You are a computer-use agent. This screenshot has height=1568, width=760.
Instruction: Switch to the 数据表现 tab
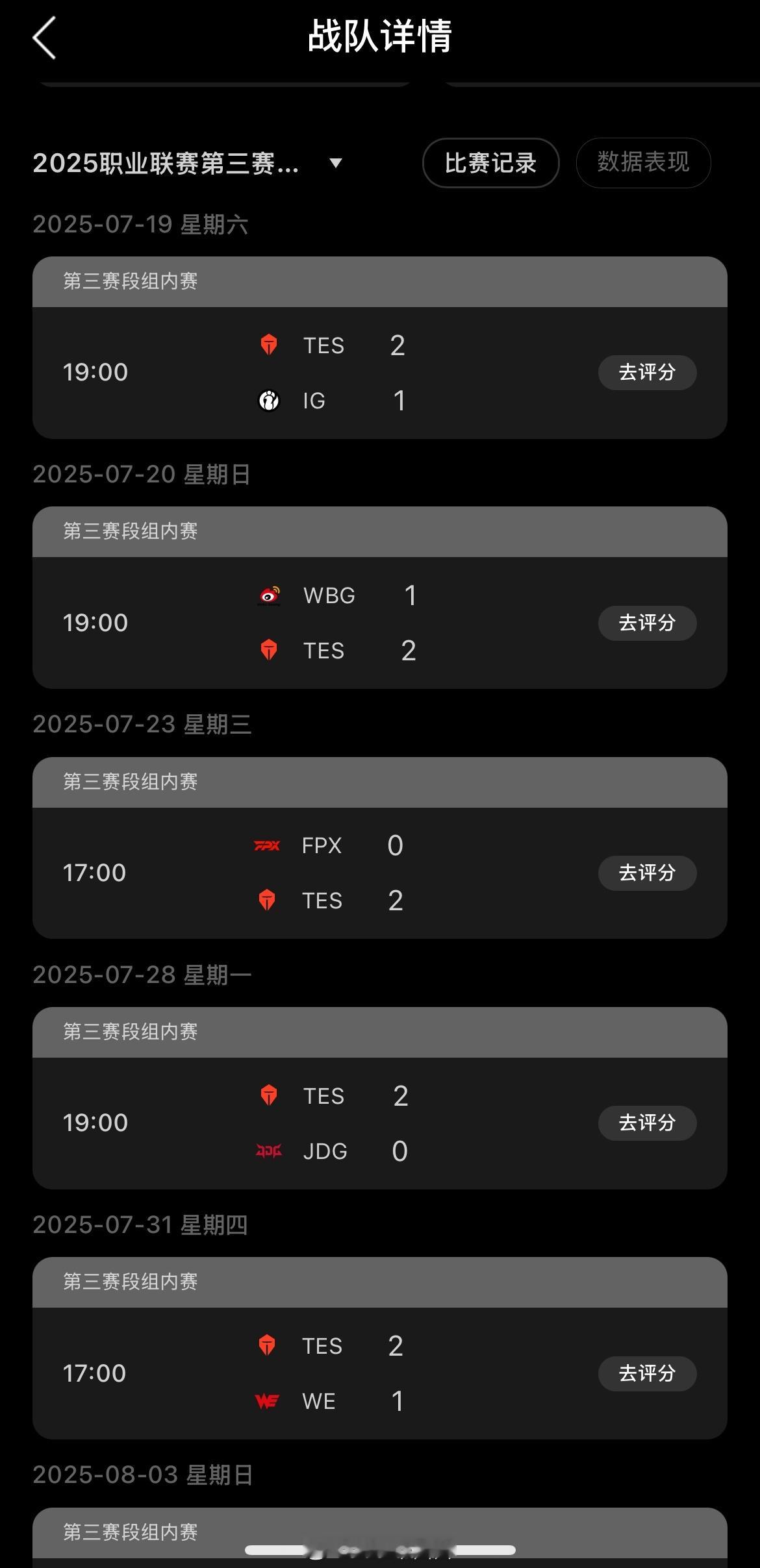pos(643,163)
